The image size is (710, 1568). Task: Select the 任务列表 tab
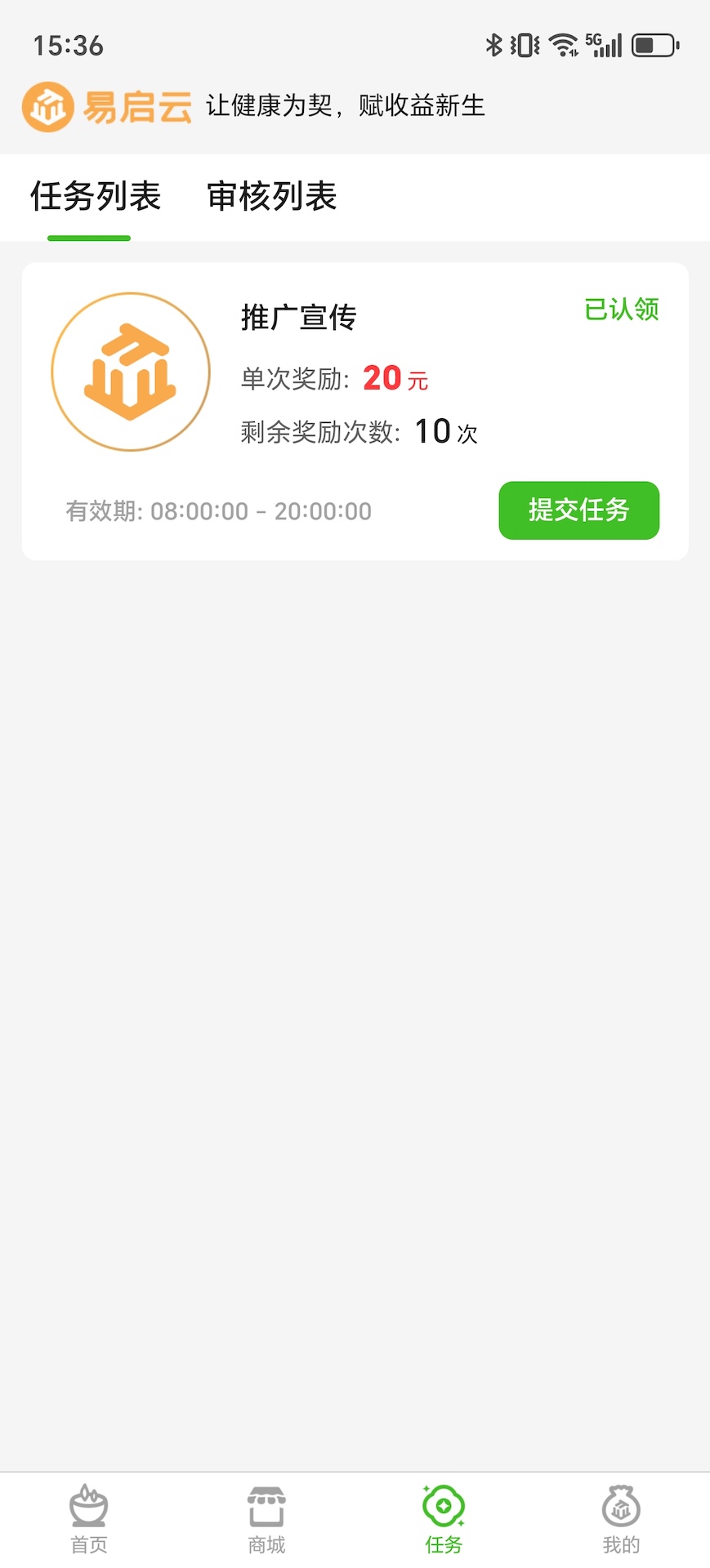coord(89,197)
